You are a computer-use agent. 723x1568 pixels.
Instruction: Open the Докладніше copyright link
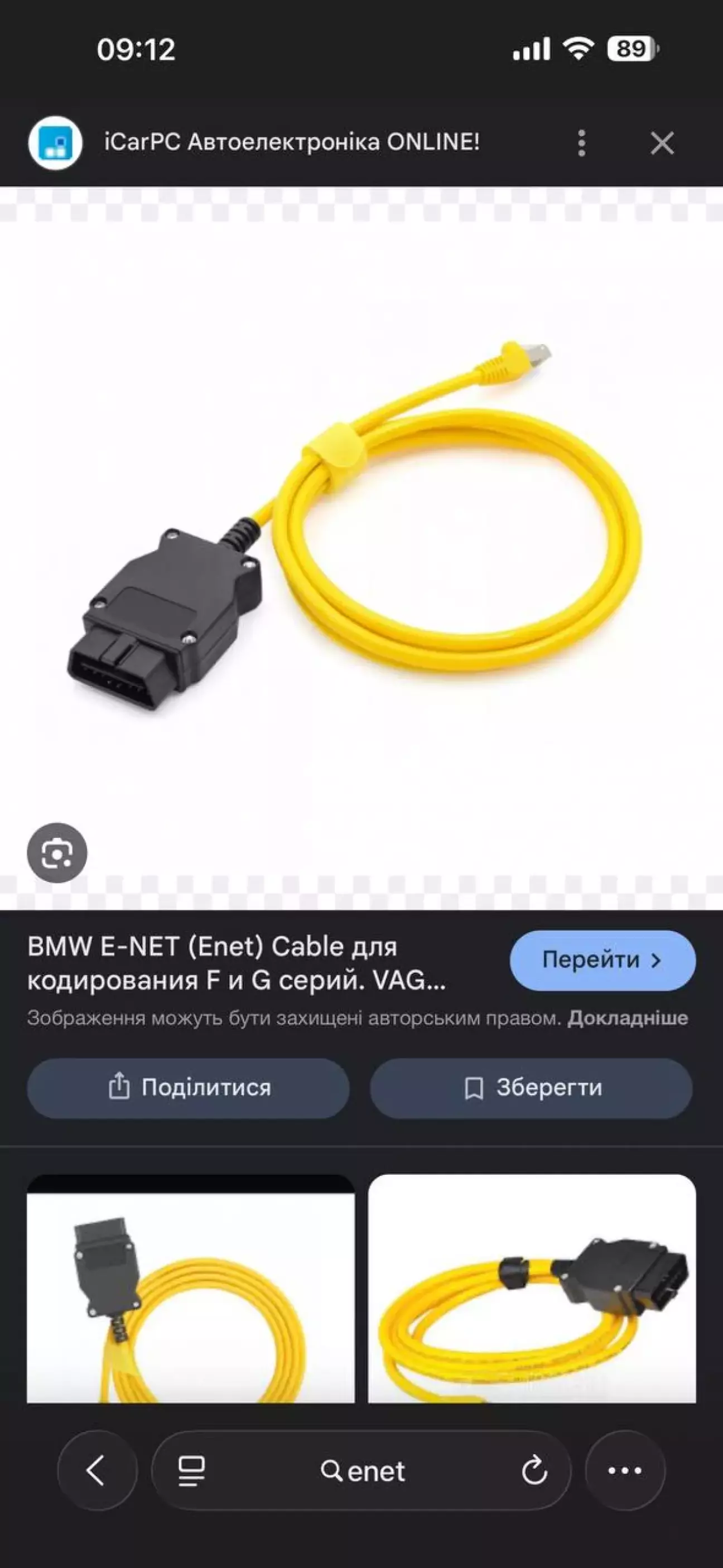tap(628, 1018)
